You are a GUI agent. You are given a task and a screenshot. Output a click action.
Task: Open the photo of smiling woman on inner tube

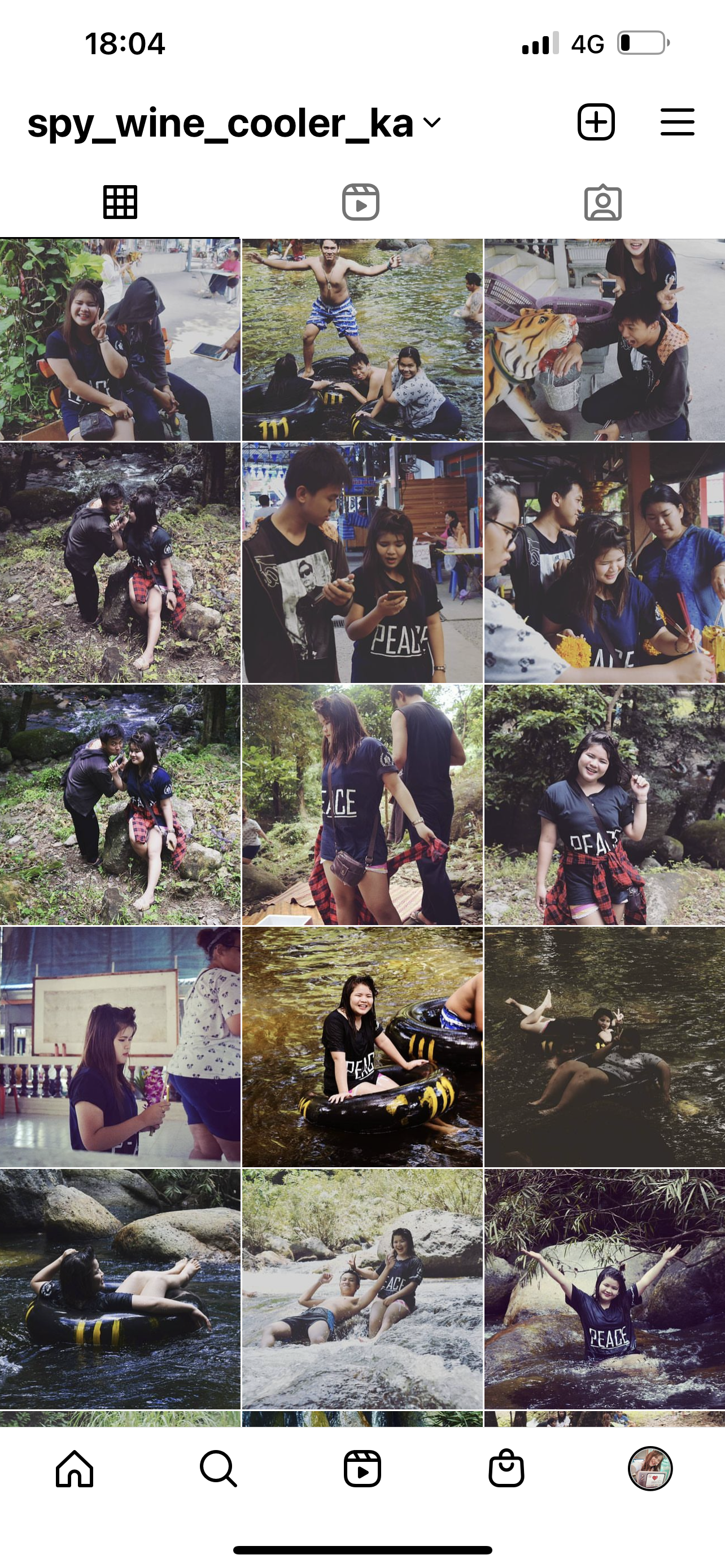point(362,1046)
